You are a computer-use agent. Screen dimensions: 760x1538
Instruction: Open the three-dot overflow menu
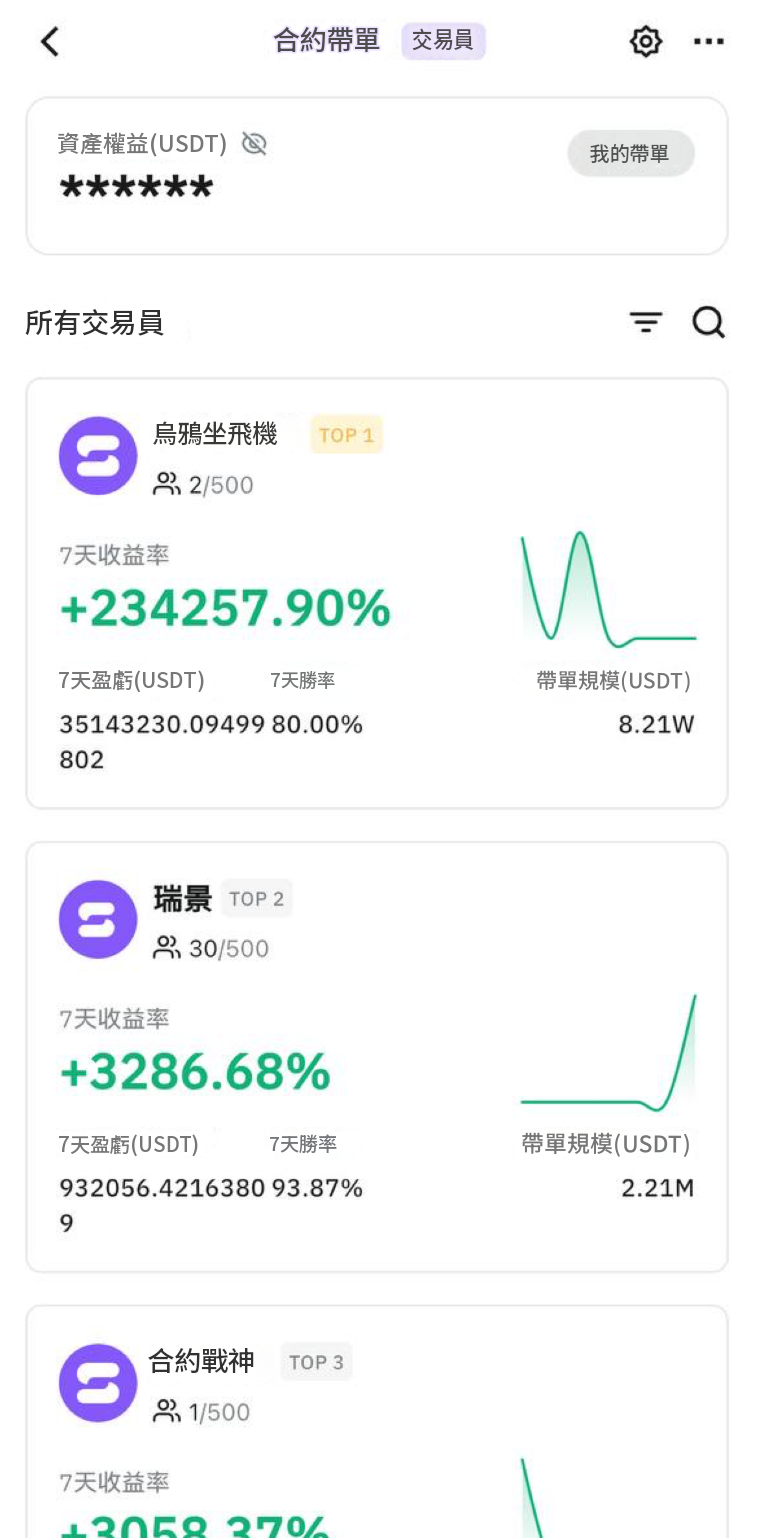click(x=708, y=41)
